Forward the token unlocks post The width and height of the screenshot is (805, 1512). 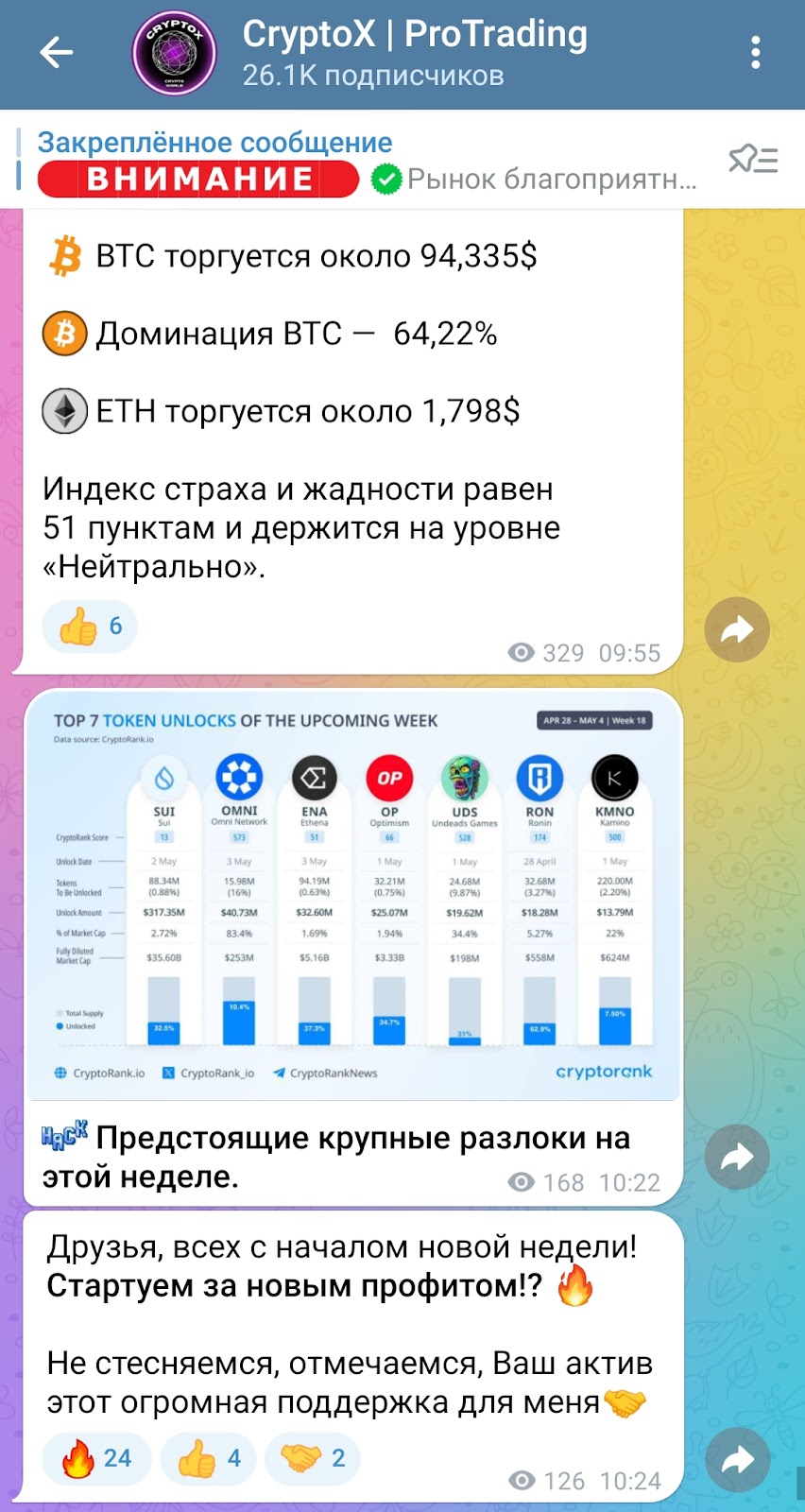pos(737,1157)
